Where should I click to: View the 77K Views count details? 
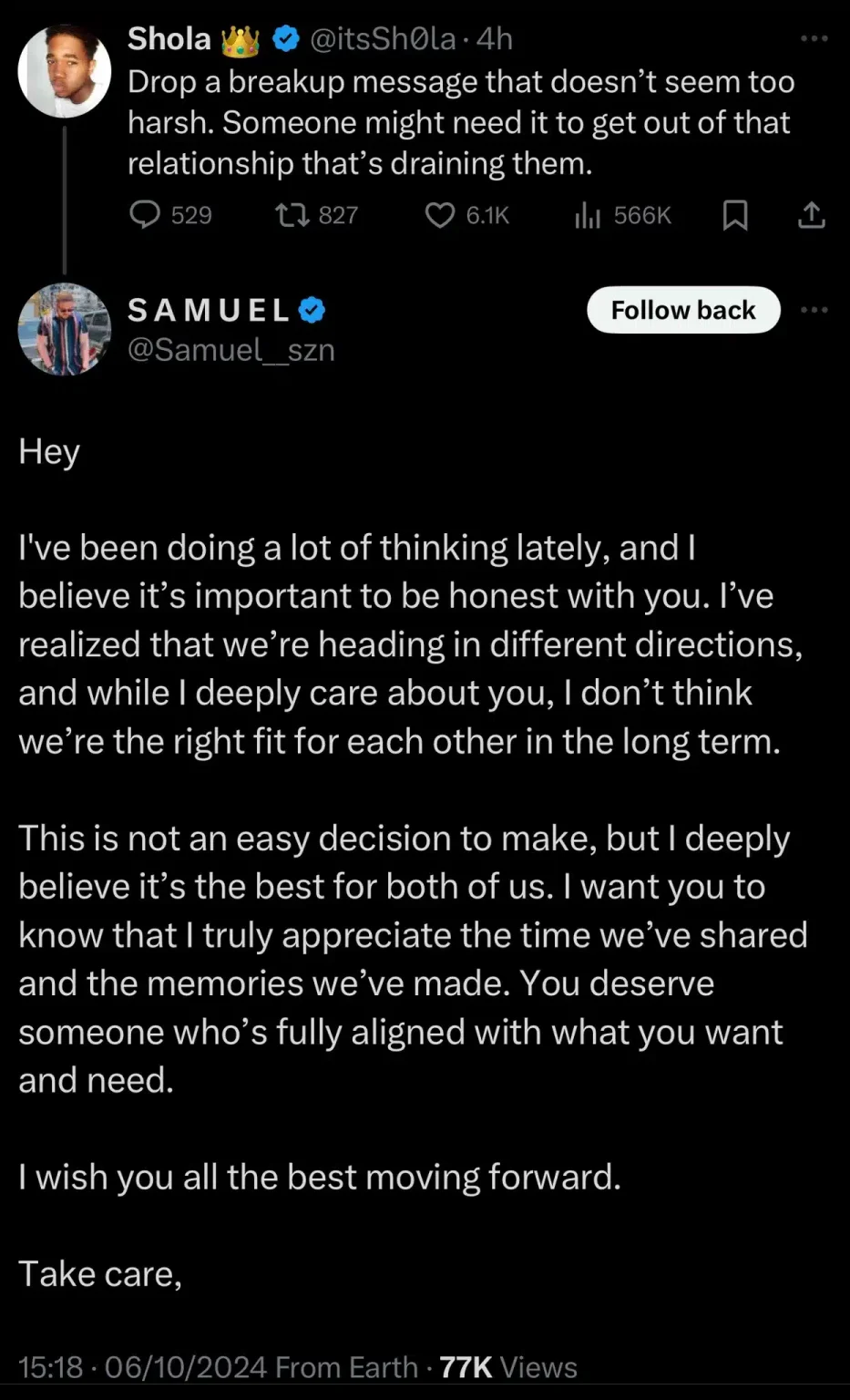pos(508,1367)
